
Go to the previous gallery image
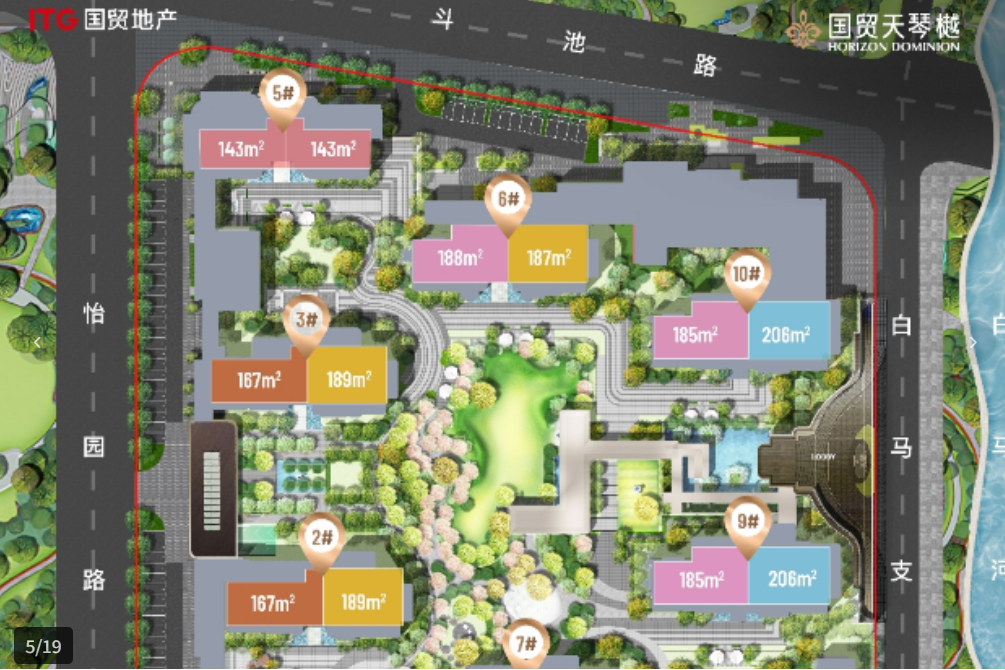click(x=37, y=343)
